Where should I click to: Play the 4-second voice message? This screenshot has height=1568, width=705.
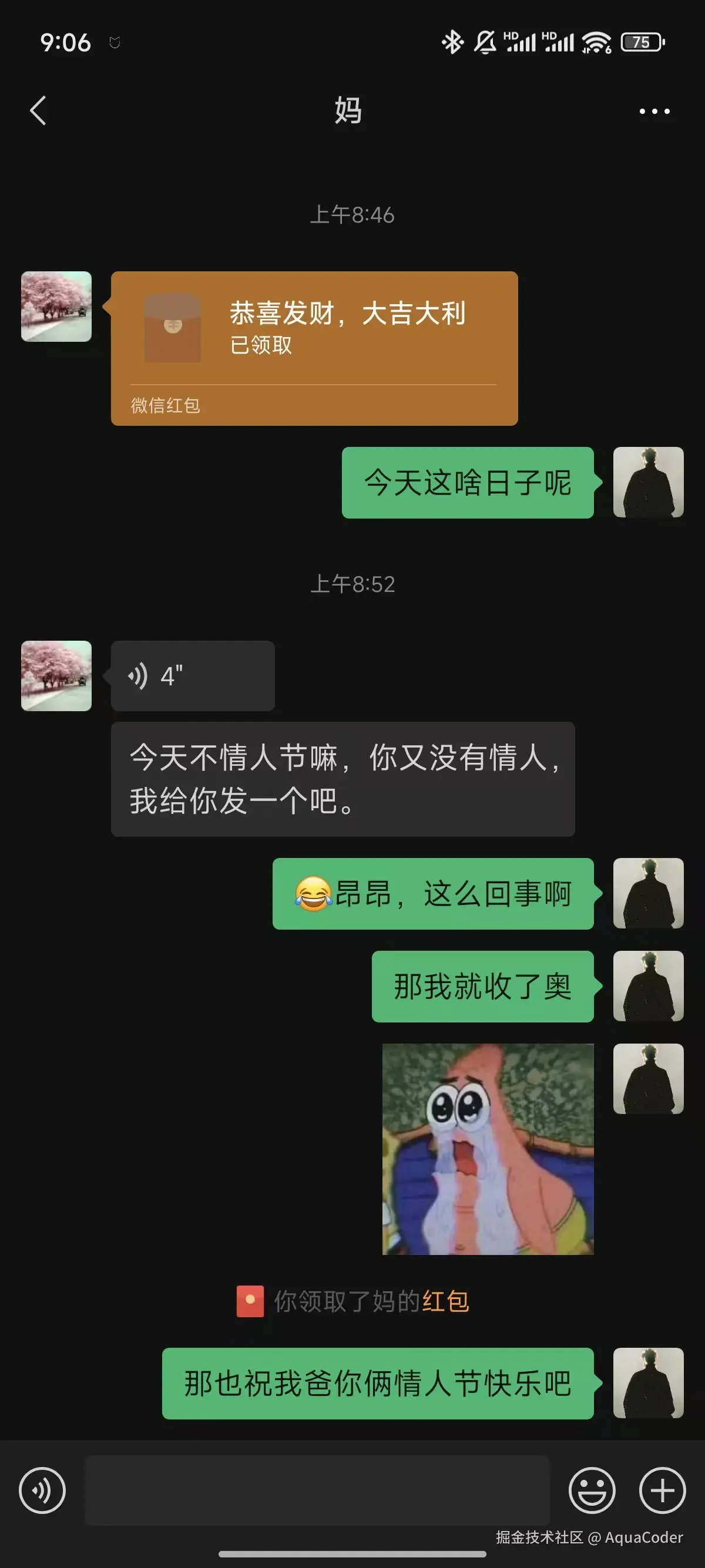click(192, 676)
